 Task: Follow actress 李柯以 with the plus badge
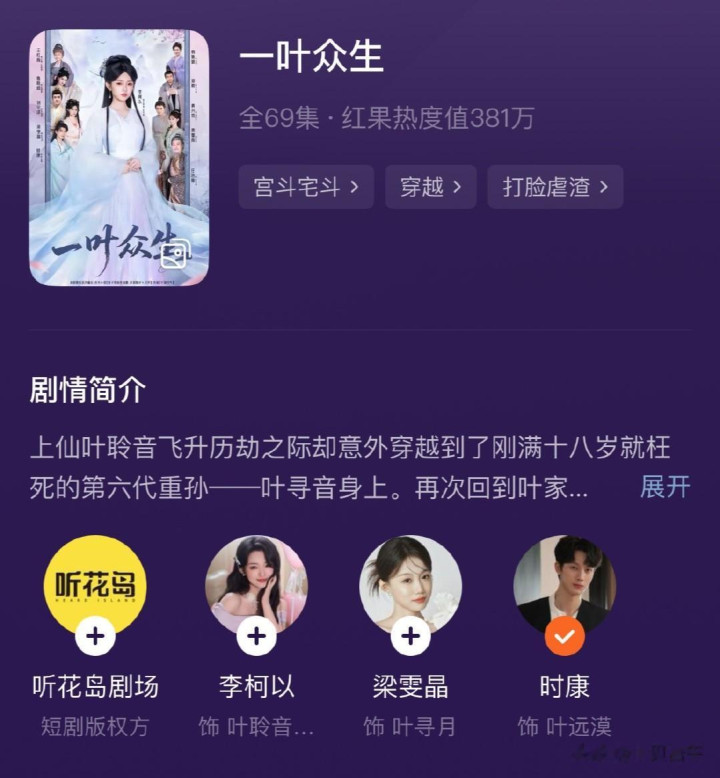pyautogui.click(x=257, y=636)
